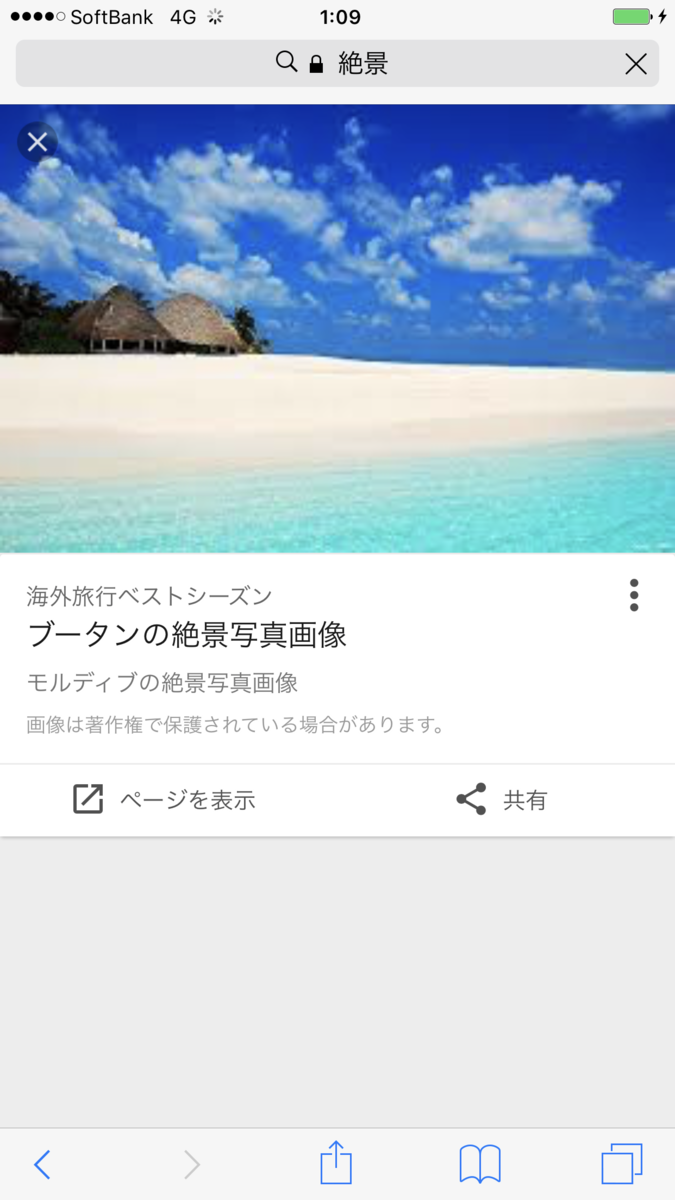Close the image preview overlay
The width and height of the screenshot is (675, 1200).
pos(37,142)
